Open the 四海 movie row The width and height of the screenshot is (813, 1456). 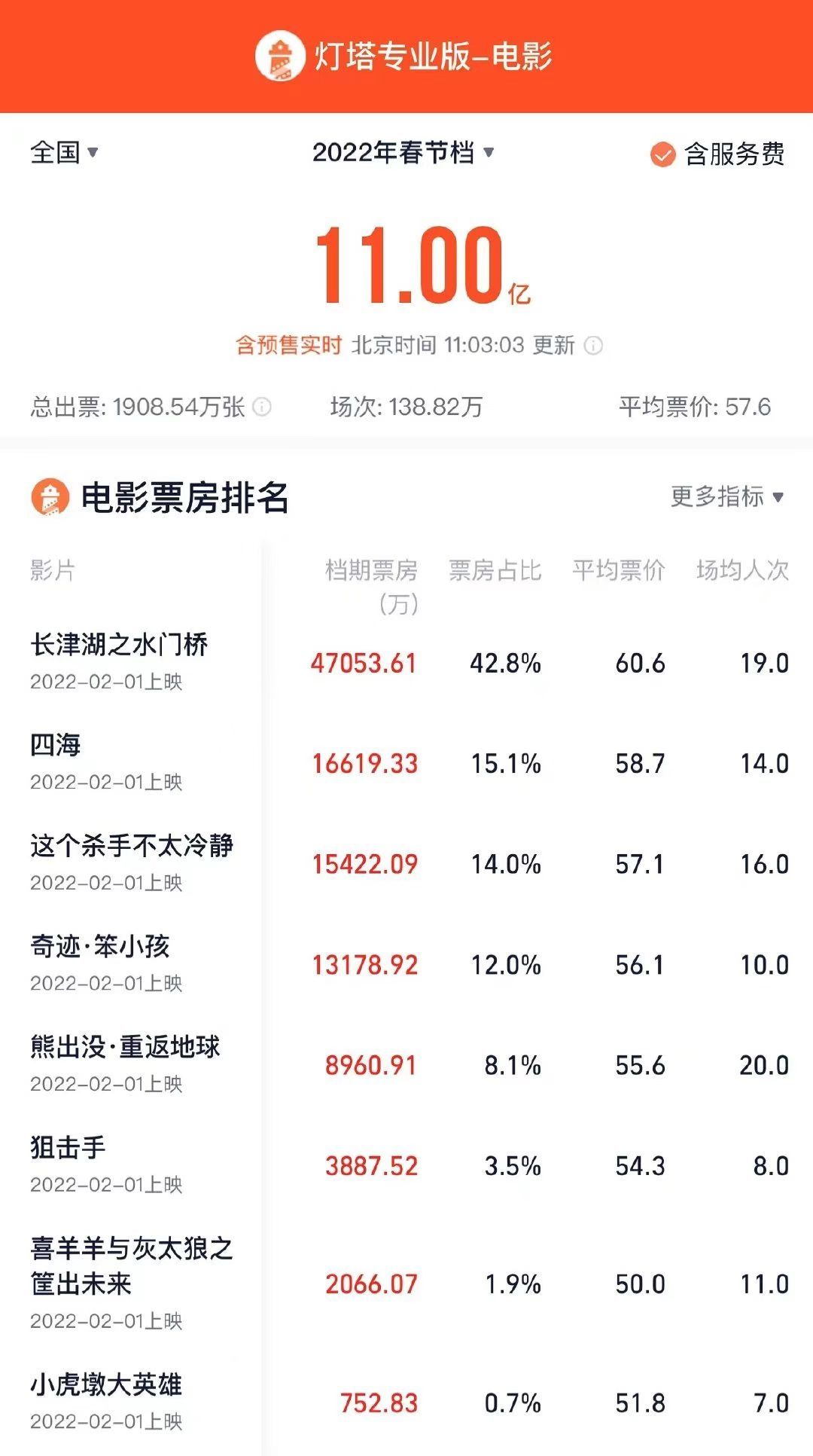(406, 762)
